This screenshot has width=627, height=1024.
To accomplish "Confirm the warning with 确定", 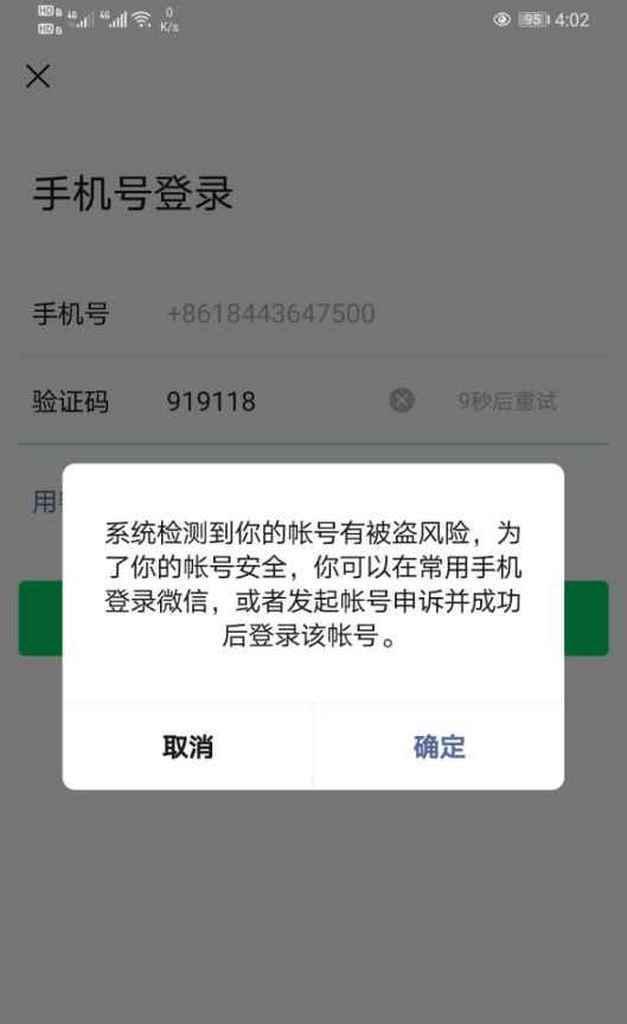I will 439,746.
